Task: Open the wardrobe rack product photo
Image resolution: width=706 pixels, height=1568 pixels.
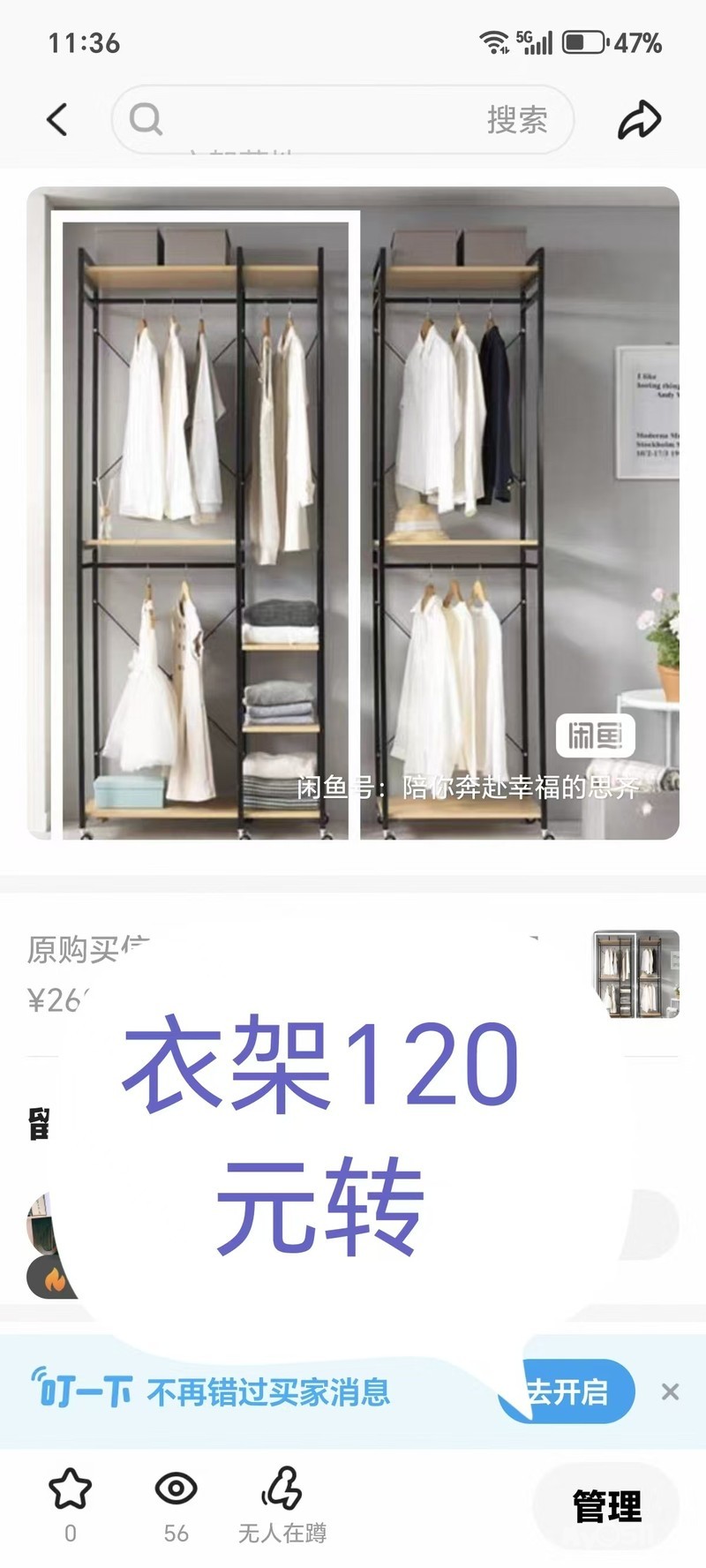Action: coord(353,513)
